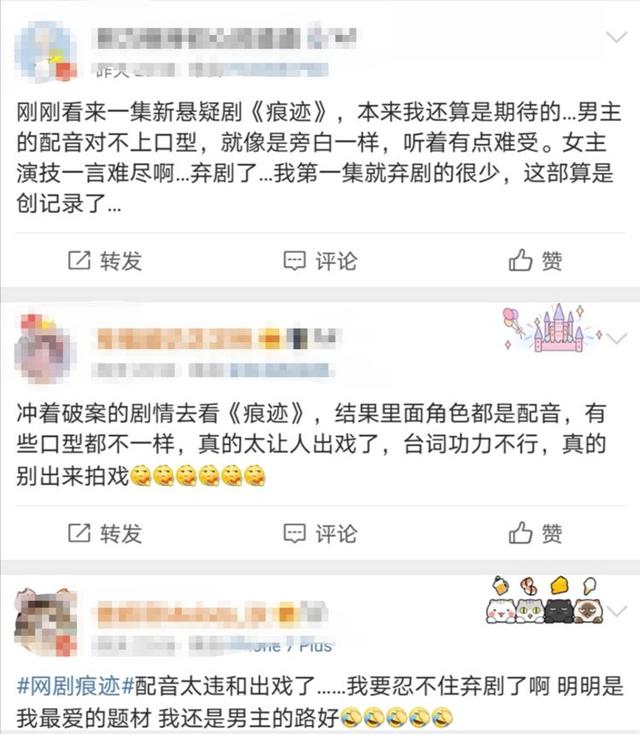Image resolution: width=640 pixels, height=734 pixels.
Task: Open the cat avatar on the third post
Action: click(x=46, y=620)
